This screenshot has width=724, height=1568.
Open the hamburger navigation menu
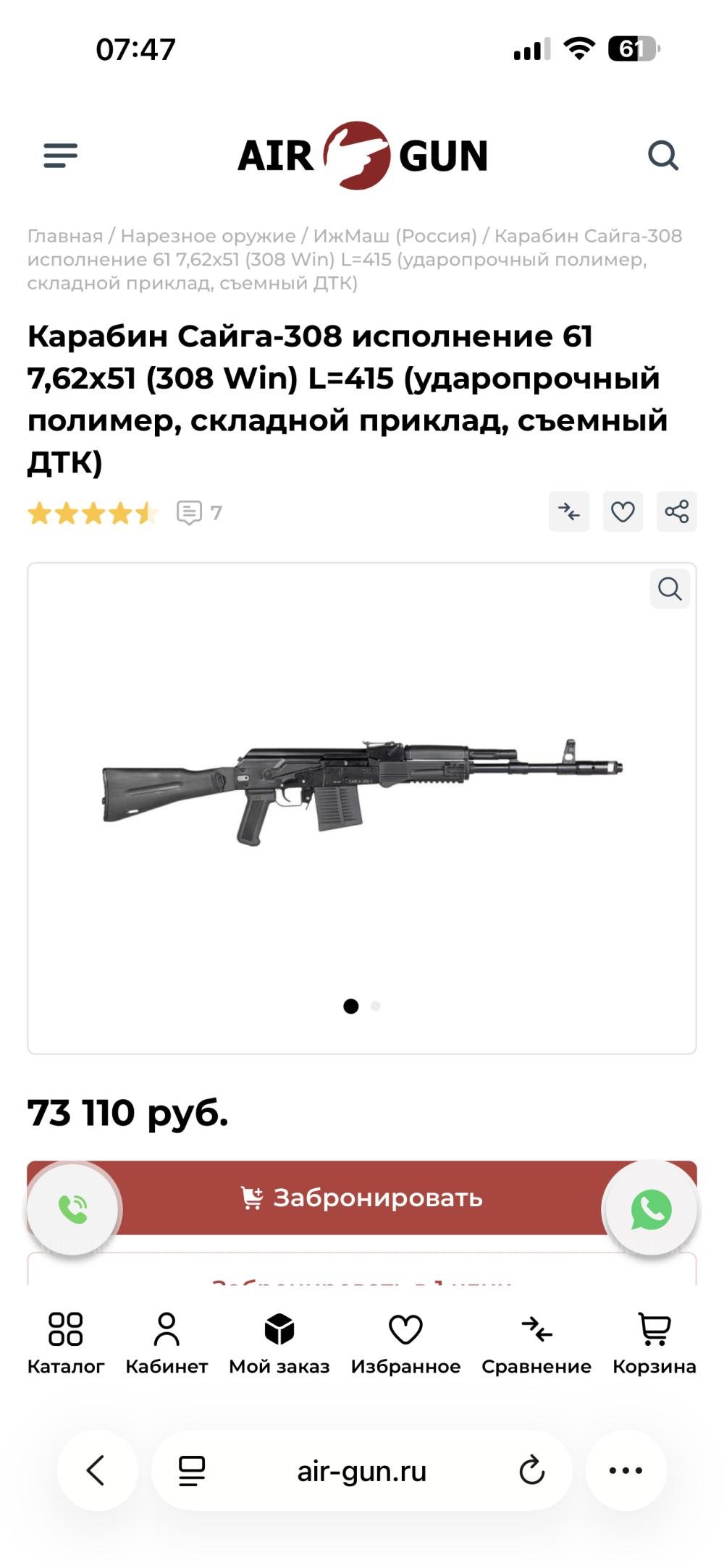(62, 153)
